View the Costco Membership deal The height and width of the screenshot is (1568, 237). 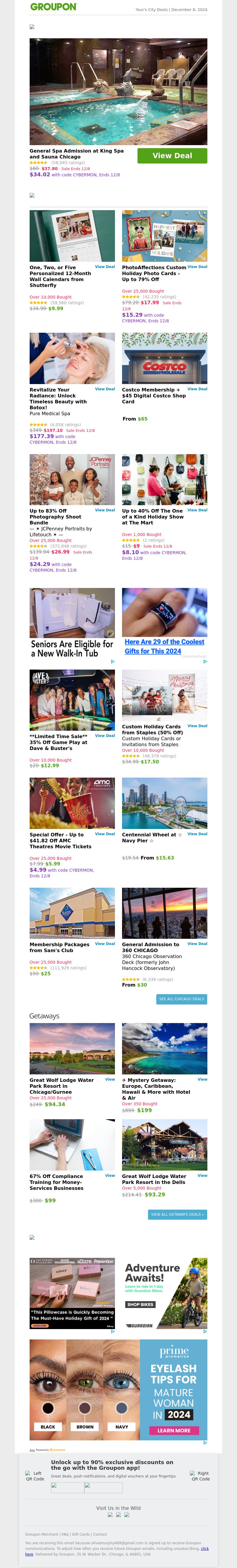pyautogui.click(x=197, y=389)
